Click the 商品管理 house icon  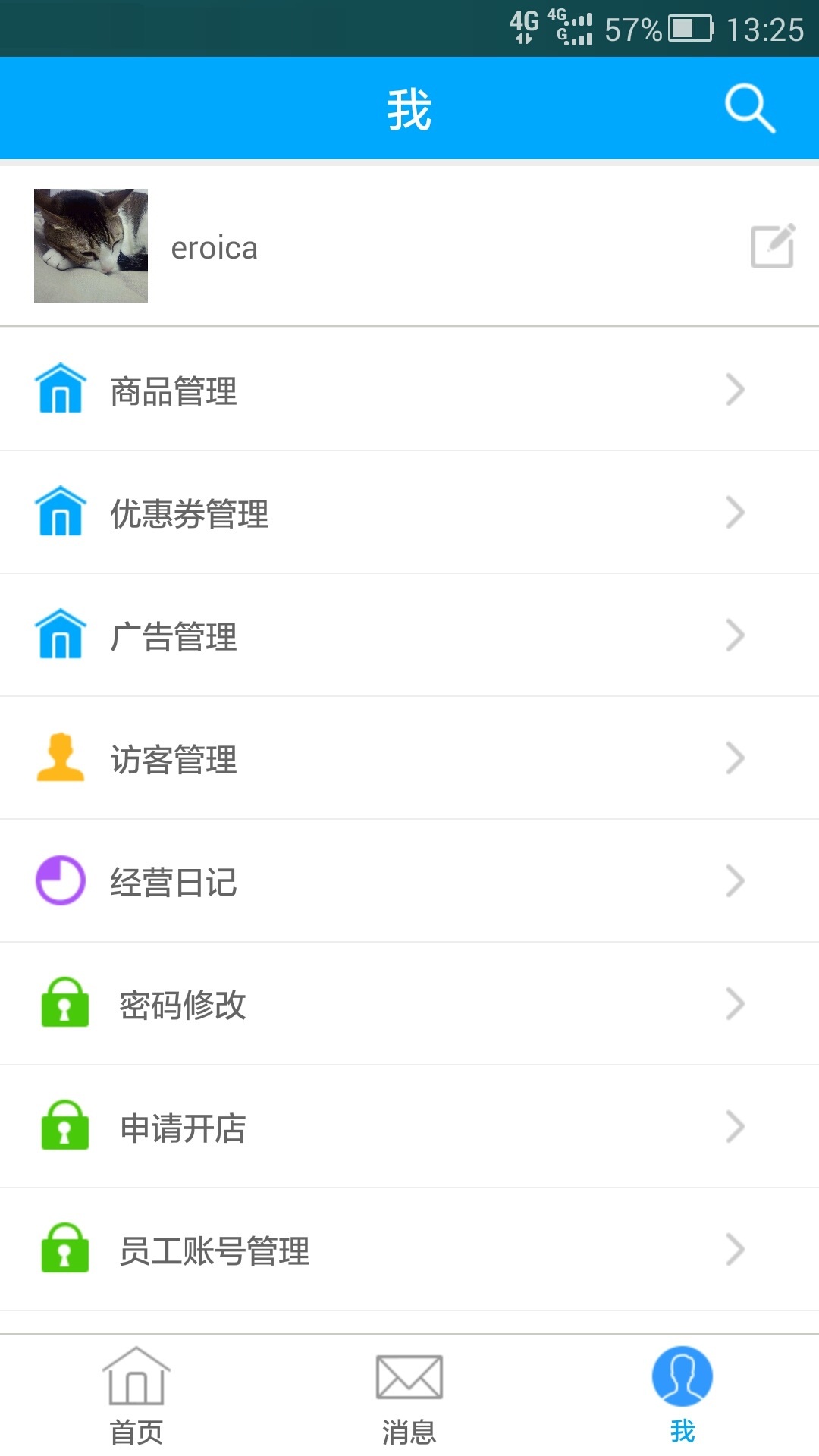click(61, 390)
